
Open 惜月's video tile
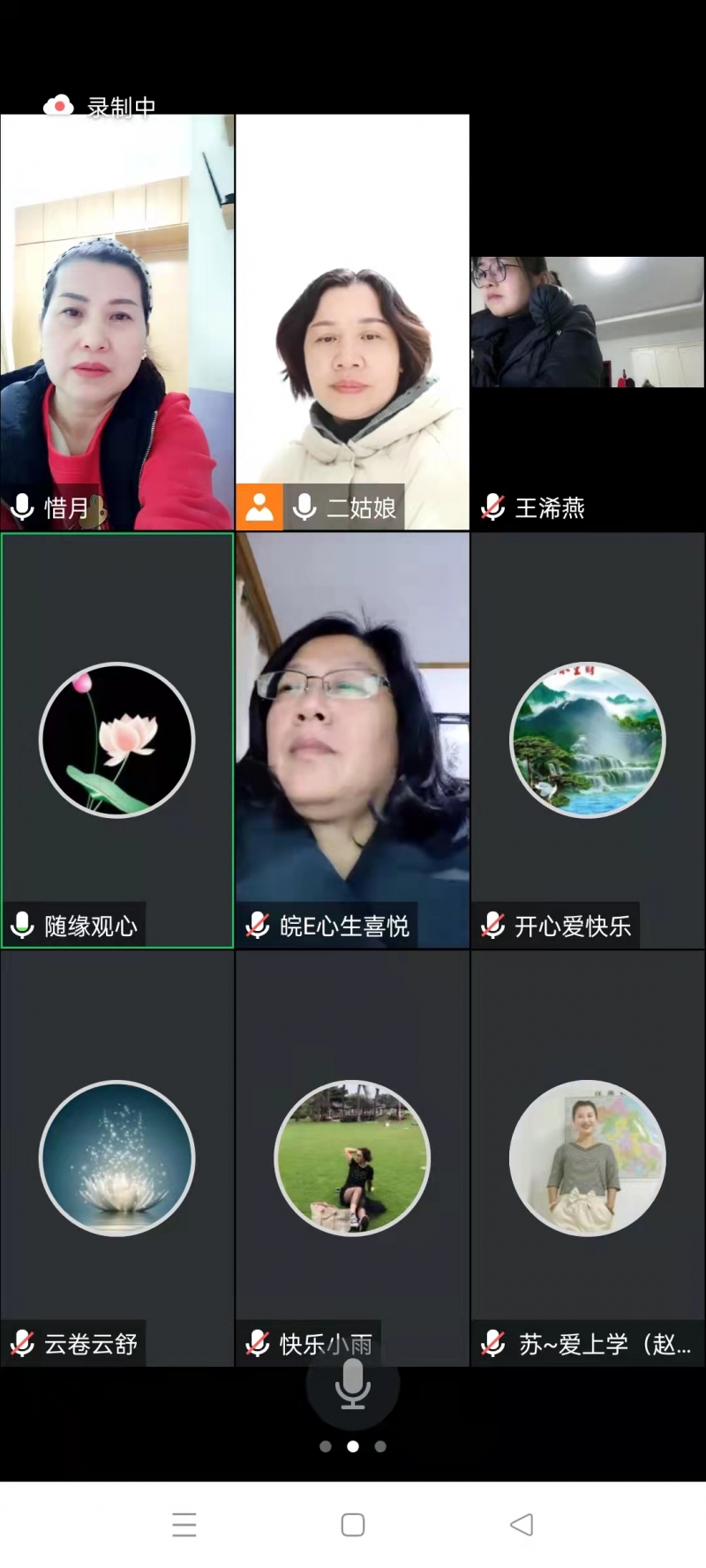[116, 322]
